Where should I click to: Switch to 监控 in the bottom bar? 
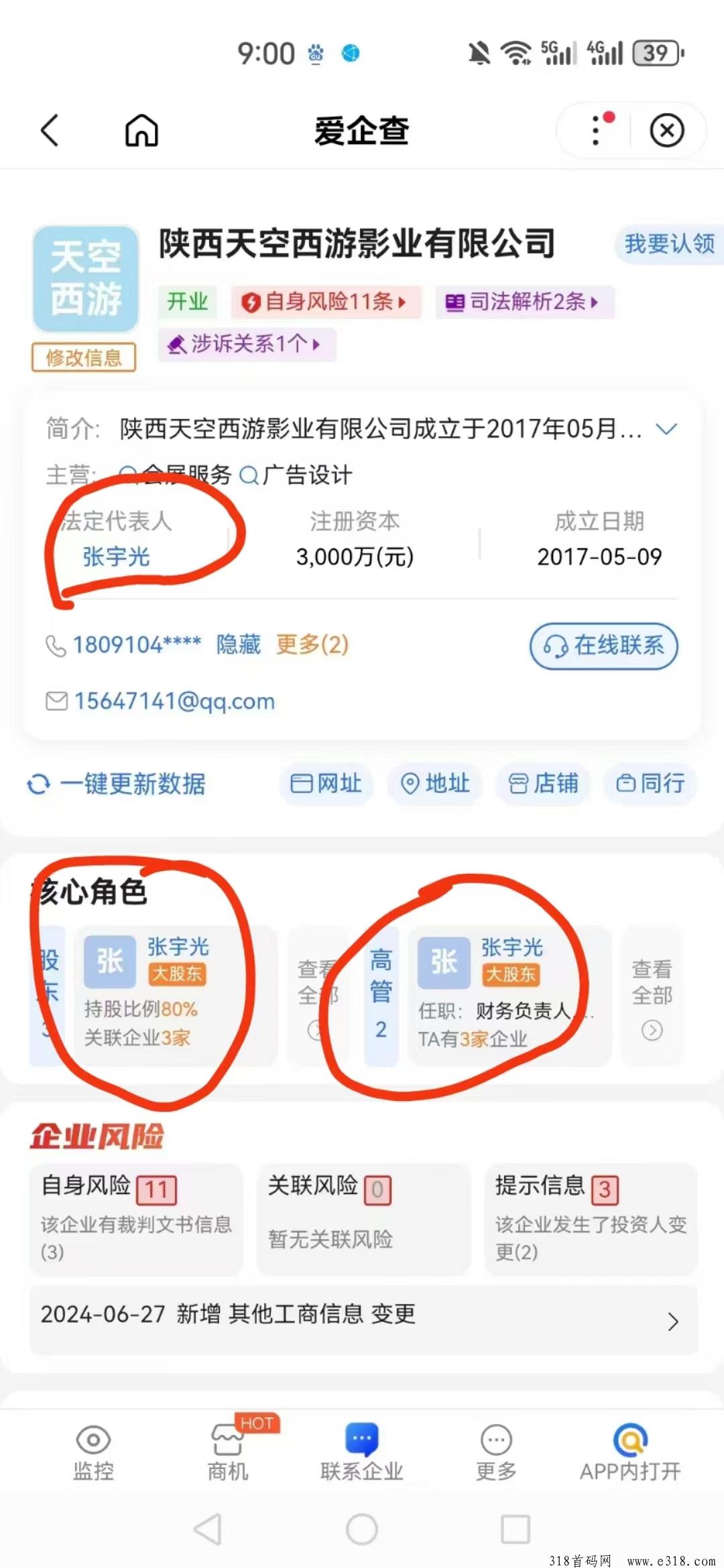[x=93, y=1453]
